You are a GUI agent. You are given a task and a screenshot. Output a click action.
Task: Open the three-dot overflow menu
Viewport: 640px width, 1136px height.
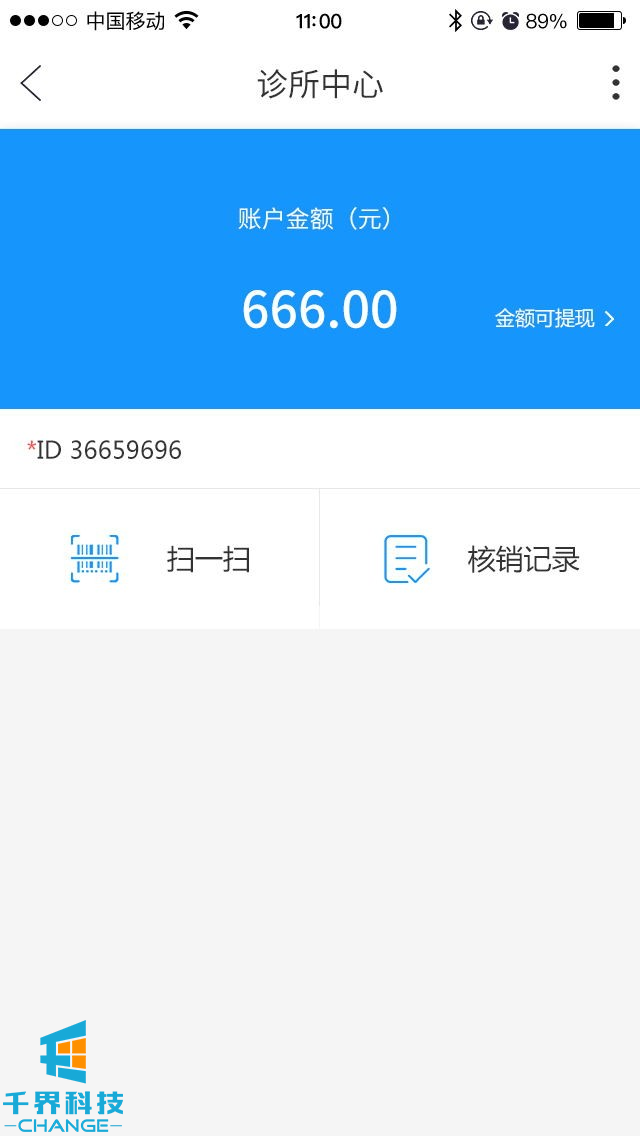pos(615,83)
